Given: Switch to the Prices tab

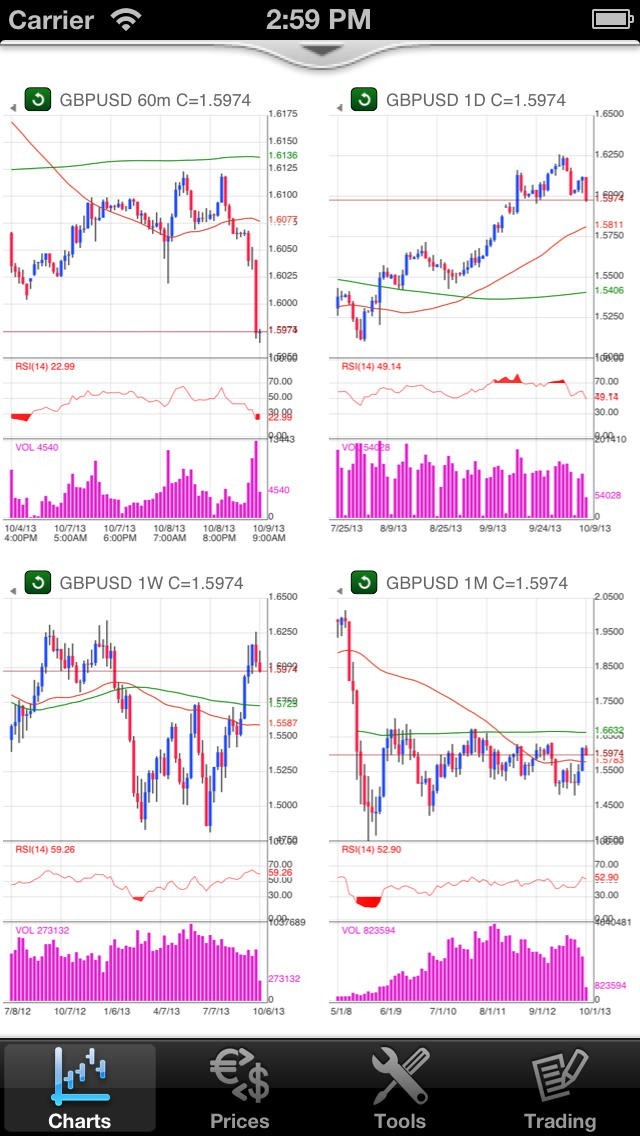Looking at the screenshot, I should (240, 1087).
